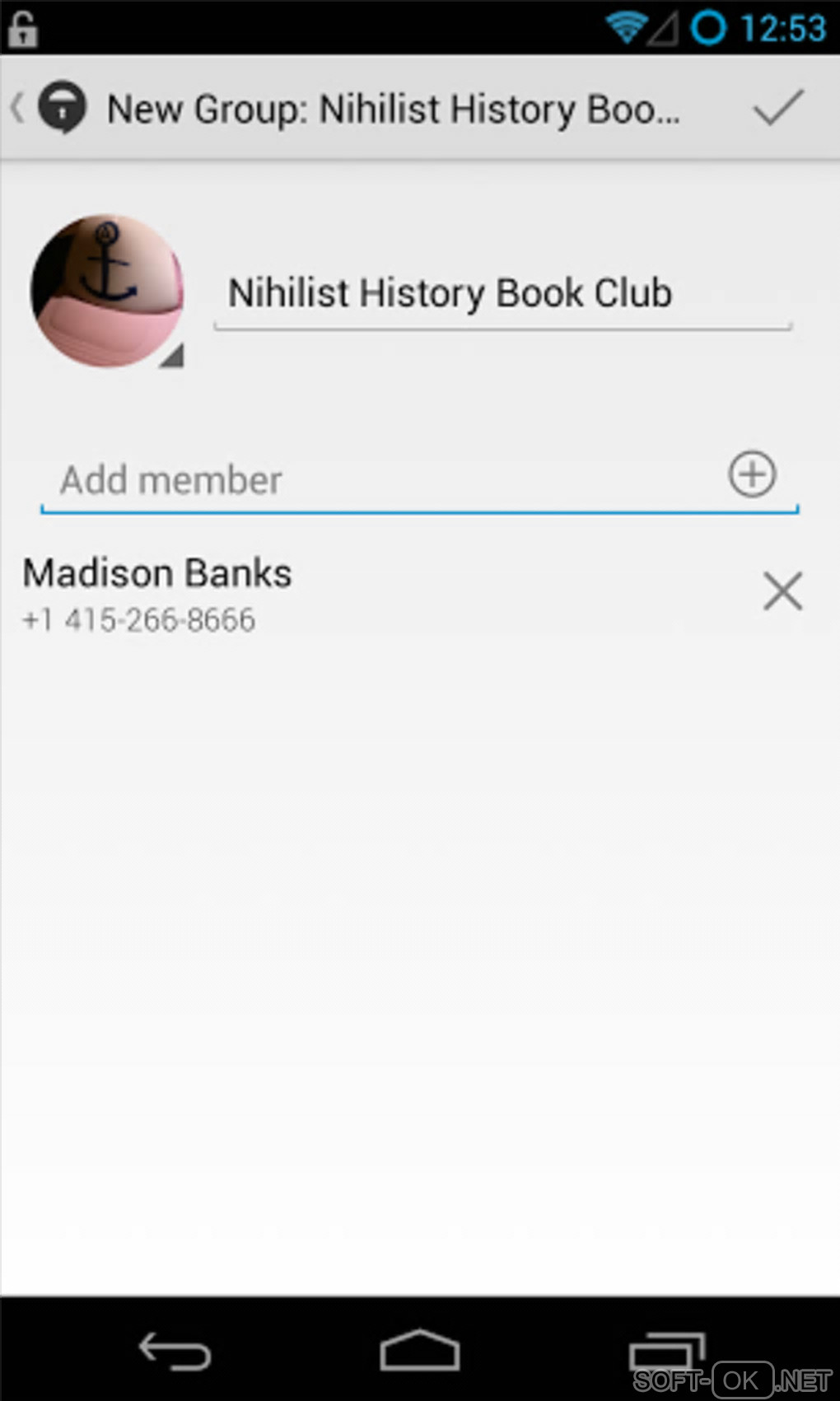Change the group avatar photo
840x1401 pixels.
(107, 292)
